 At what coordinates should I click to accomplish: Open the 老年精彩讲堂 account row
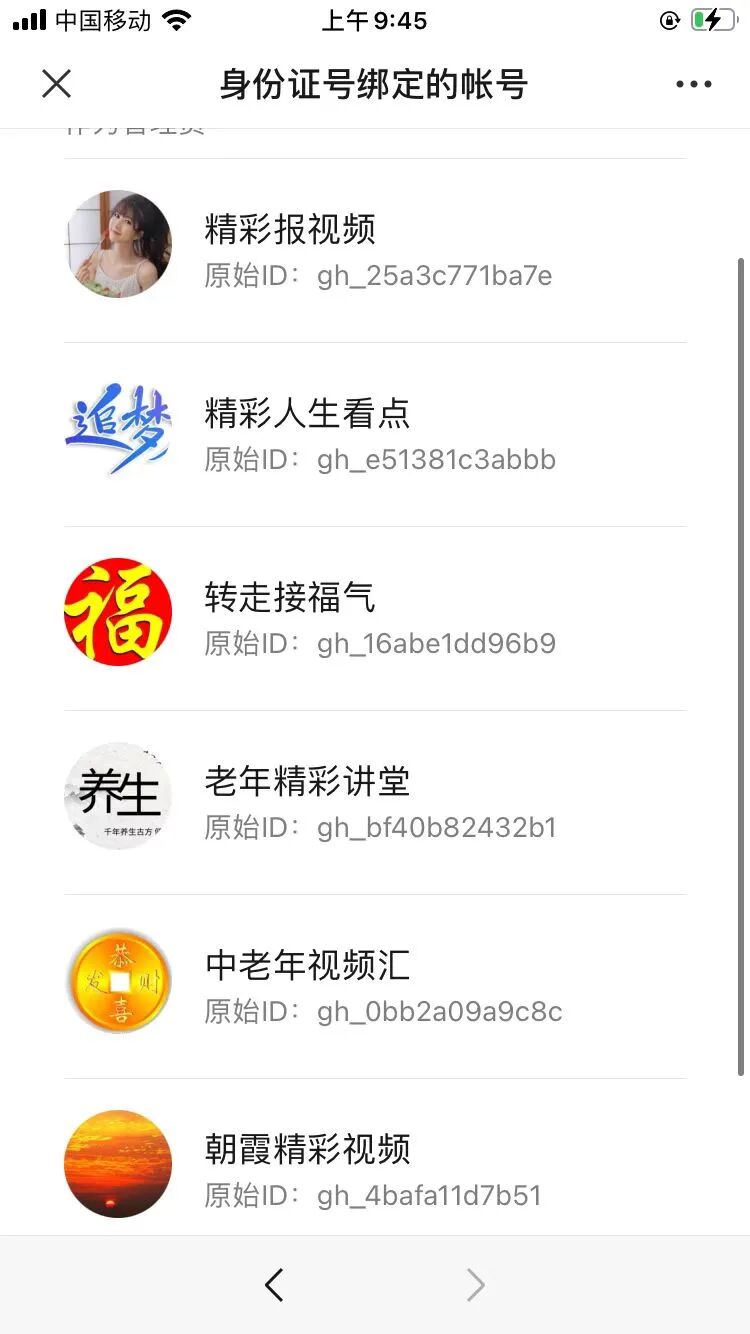(x=375, y=802)
